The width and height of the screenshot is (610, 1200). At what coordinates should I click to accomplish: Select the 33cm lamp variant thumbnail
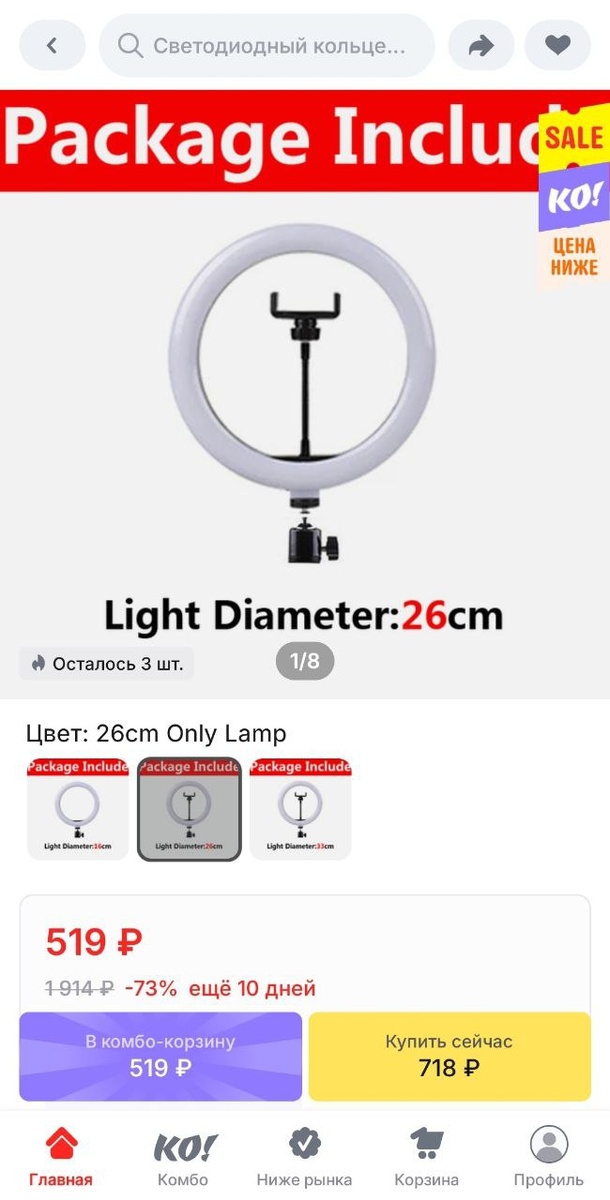pos(300,808)
